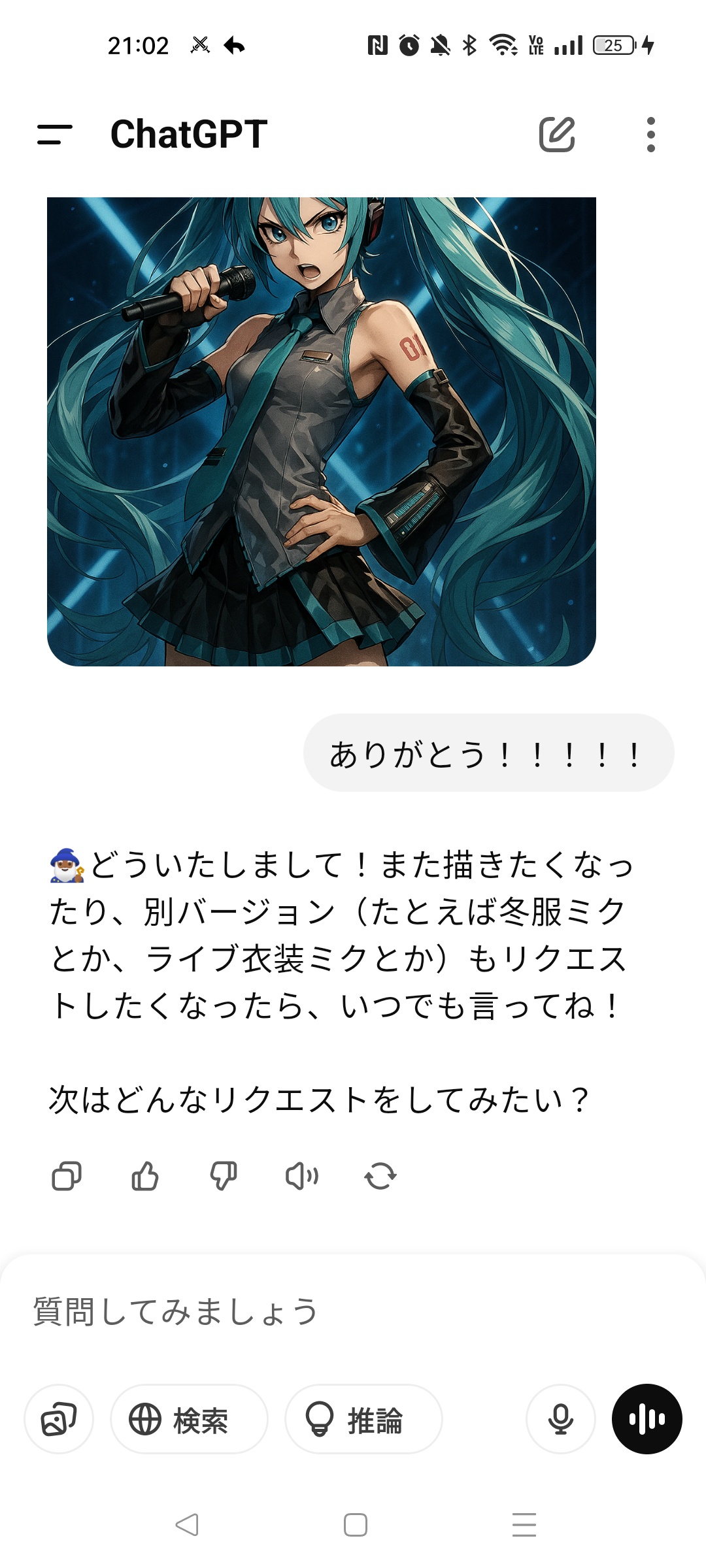The width and height of the screenshot is (706, 1568).
Task: Read the reply aloud
Action: (x=302, y=1177)
